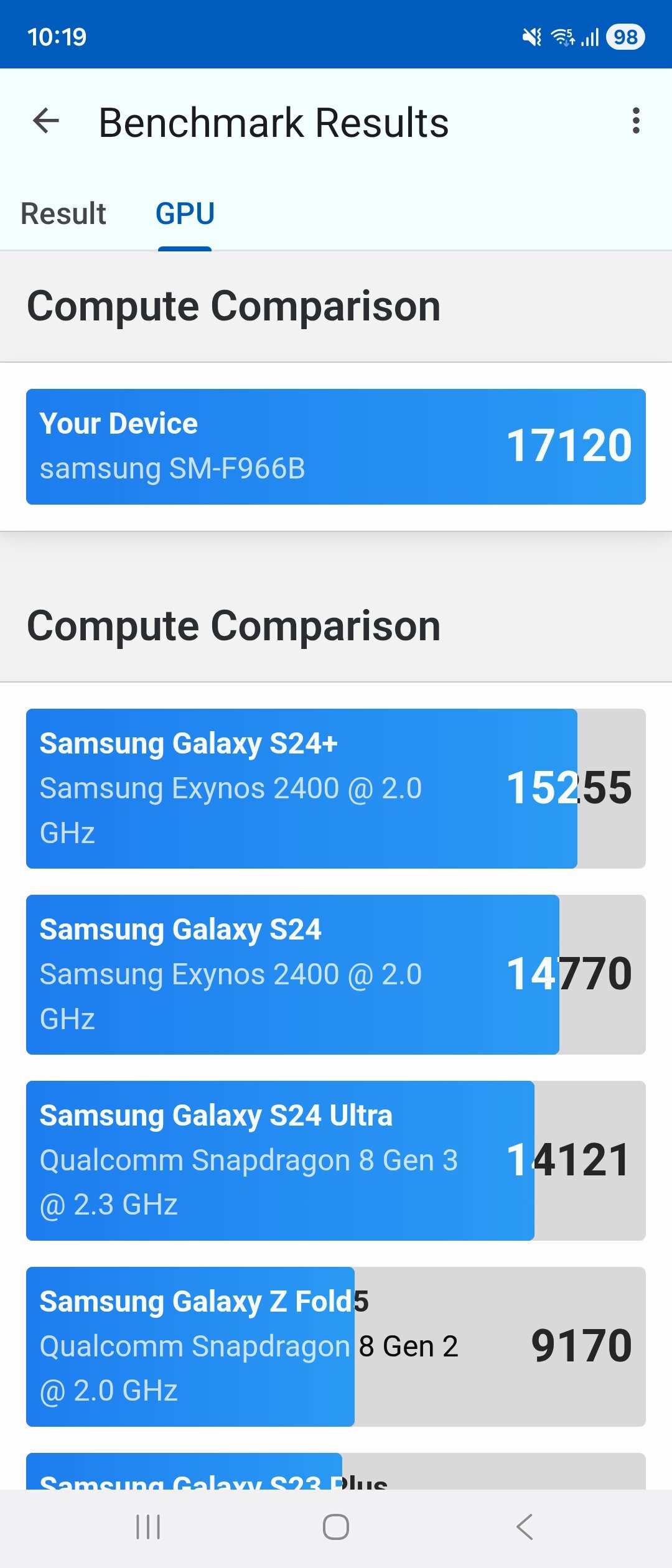This screenshot has height=1568, width=672.
Task: Tap the system home button
Action: (x=336, y=1527)
